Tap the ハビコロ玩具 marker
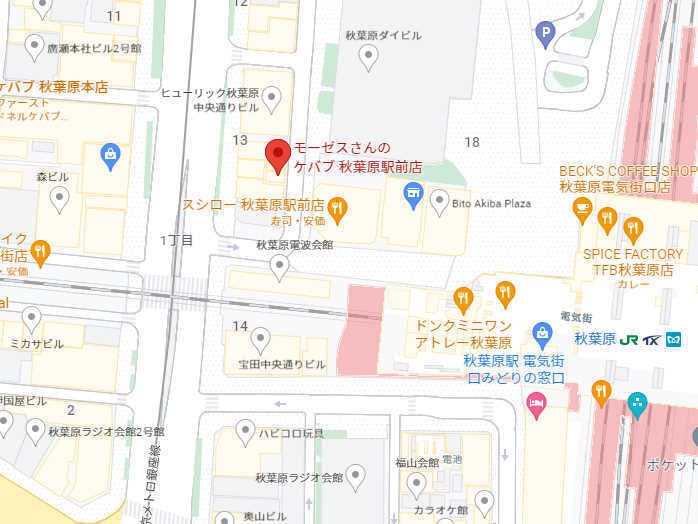The height and width of the screenshot is (524, 698). (245, 433)
